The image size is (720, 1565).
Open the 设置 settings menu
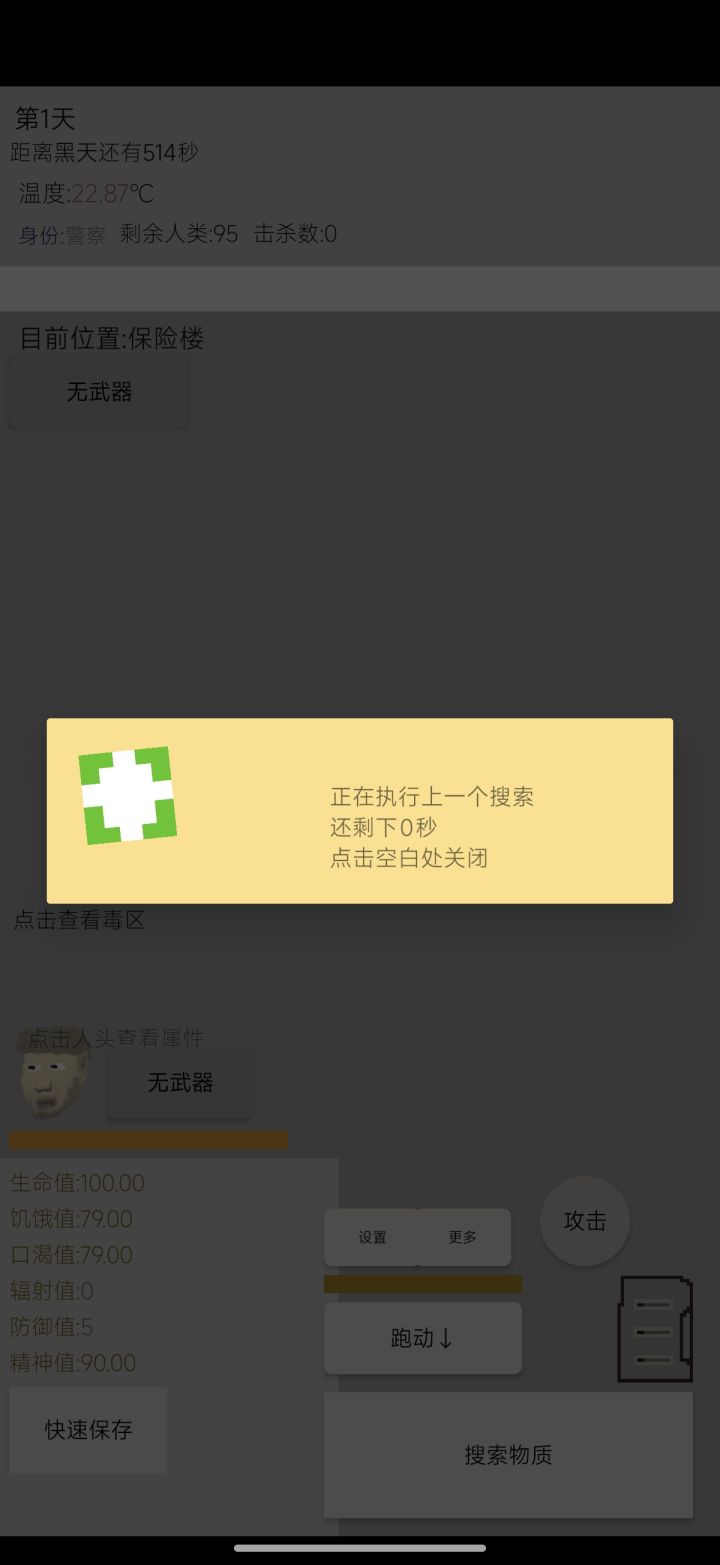click(371, 1237)
